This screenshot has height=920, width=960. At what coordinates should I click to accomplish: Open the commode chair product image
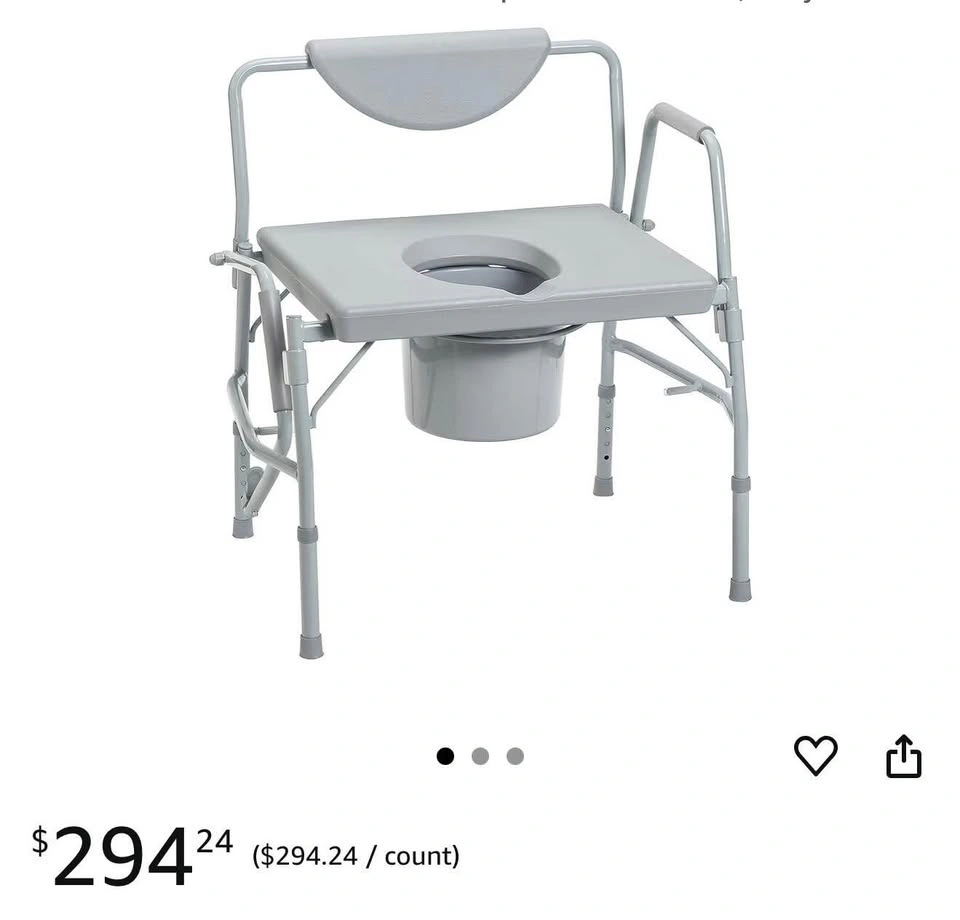480,340
